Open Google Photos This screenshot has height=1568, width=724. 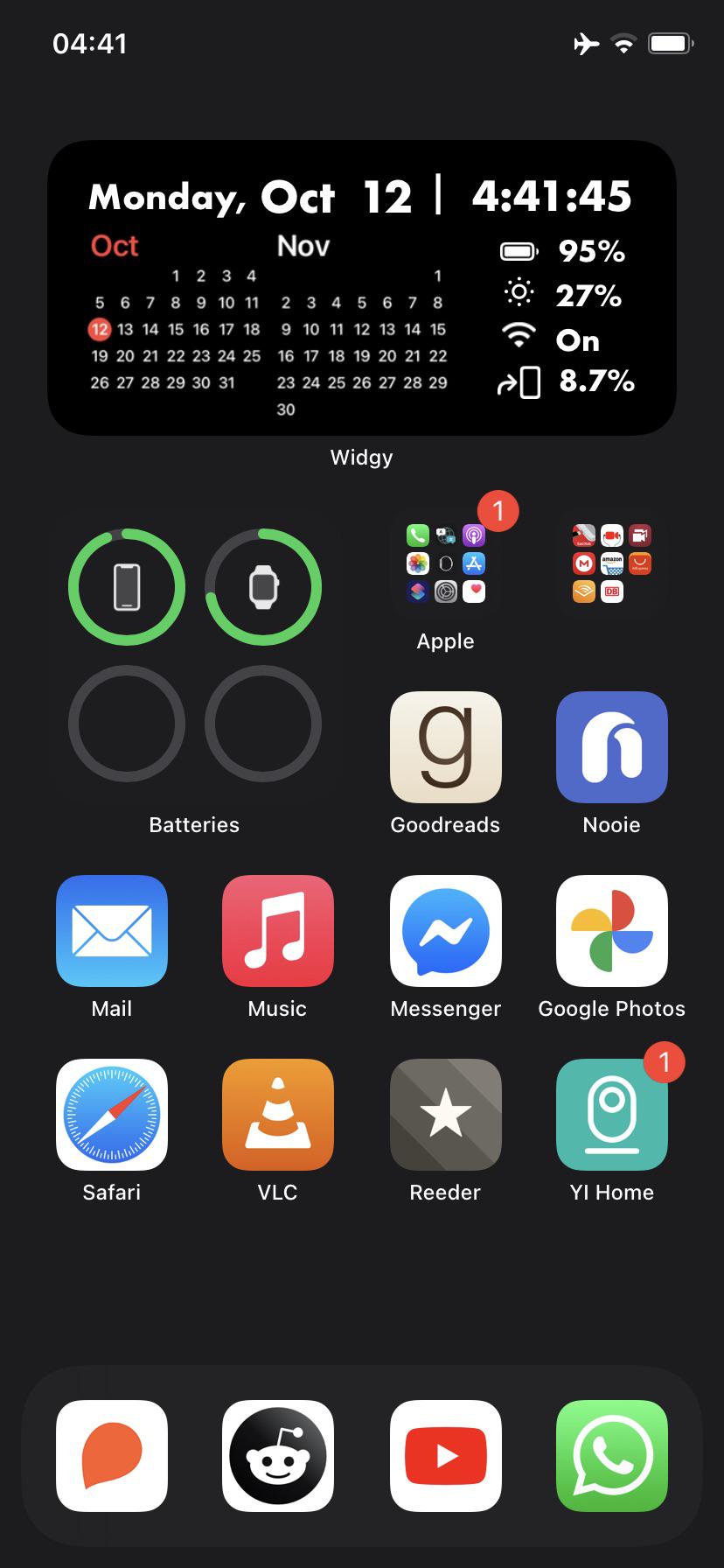coord(612,931)
